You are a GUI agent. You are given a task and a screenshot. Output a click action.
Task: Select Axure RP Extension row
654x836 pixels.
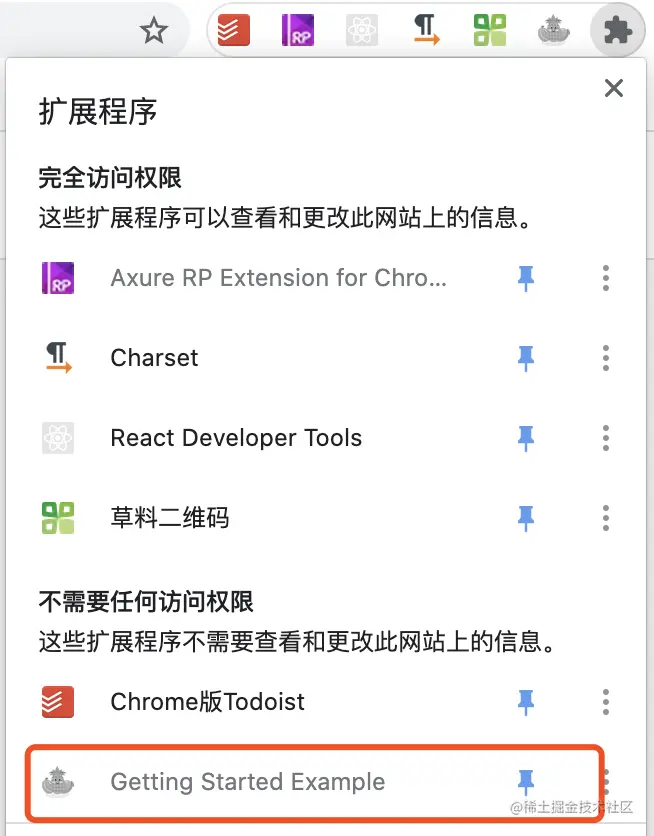(278, 278)
